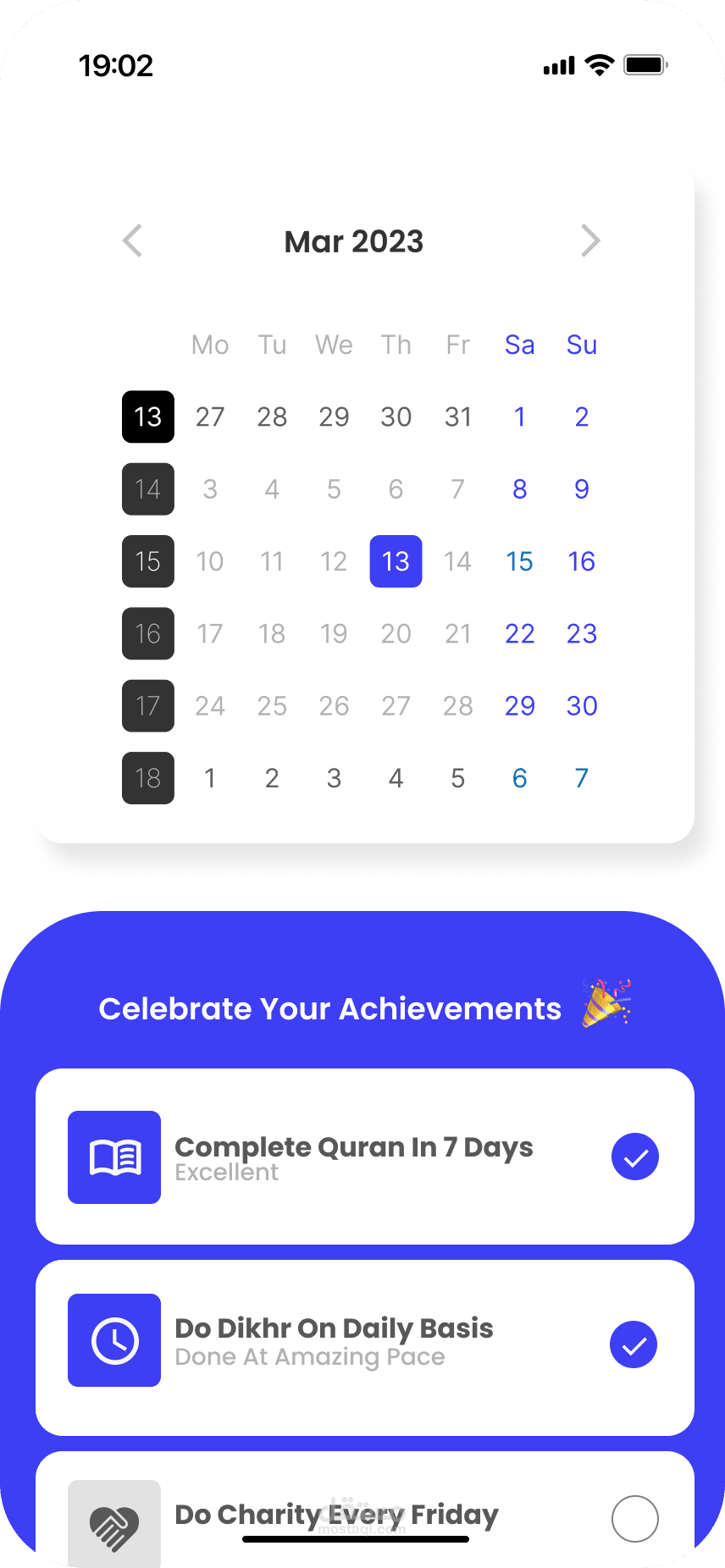This screenshot has width=725, height=1568.
Task: Uncheck Complete Quran In 7 Days
Action: [x=635, y=1157]
